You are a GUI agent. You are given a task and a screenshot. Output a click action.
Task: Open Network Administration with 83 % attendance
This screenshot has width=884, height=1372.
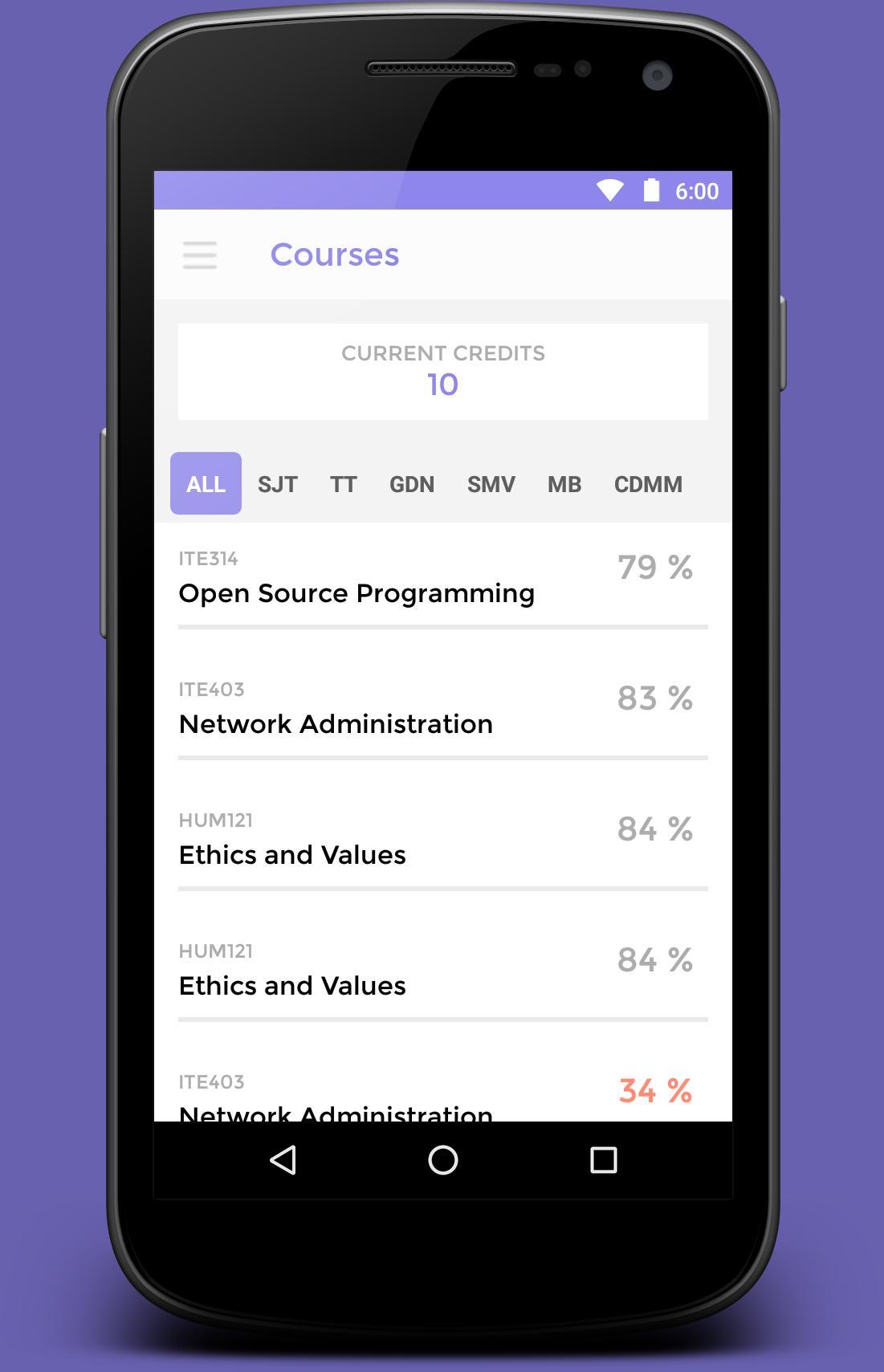336,723
